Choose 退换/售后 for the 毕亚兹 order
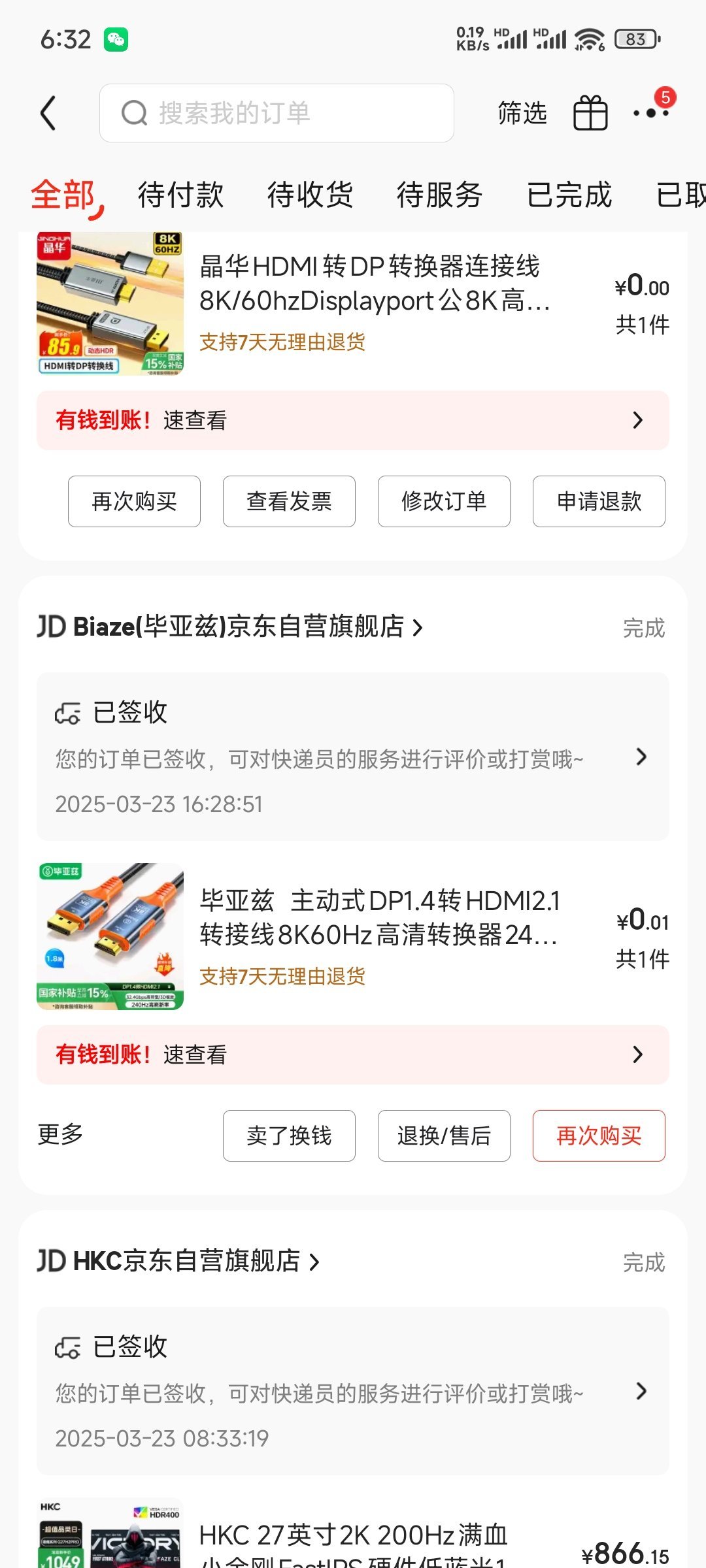The image size is (706, 1568). (x=444, y=1135)
